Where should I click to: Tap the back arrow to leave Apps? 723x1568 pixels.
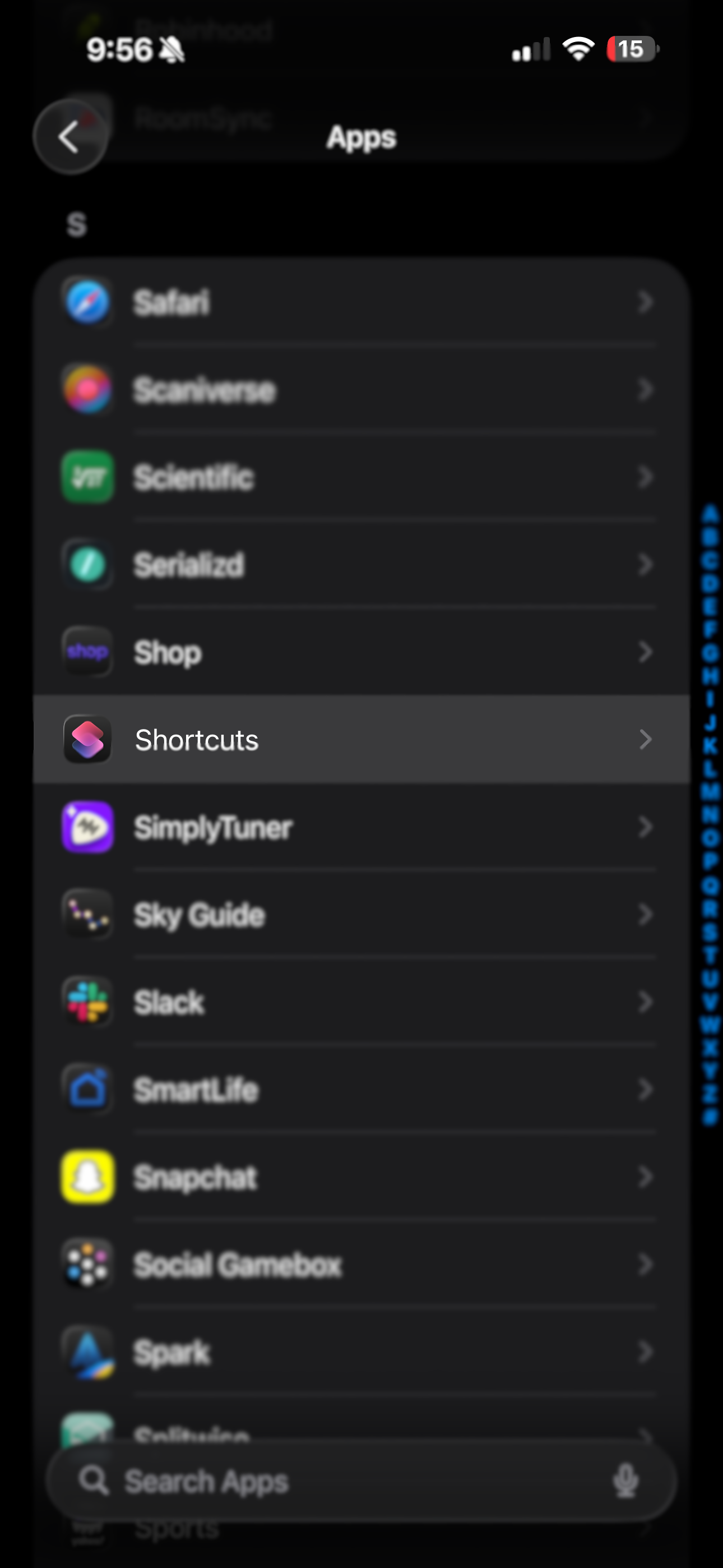tap(70, 136)
